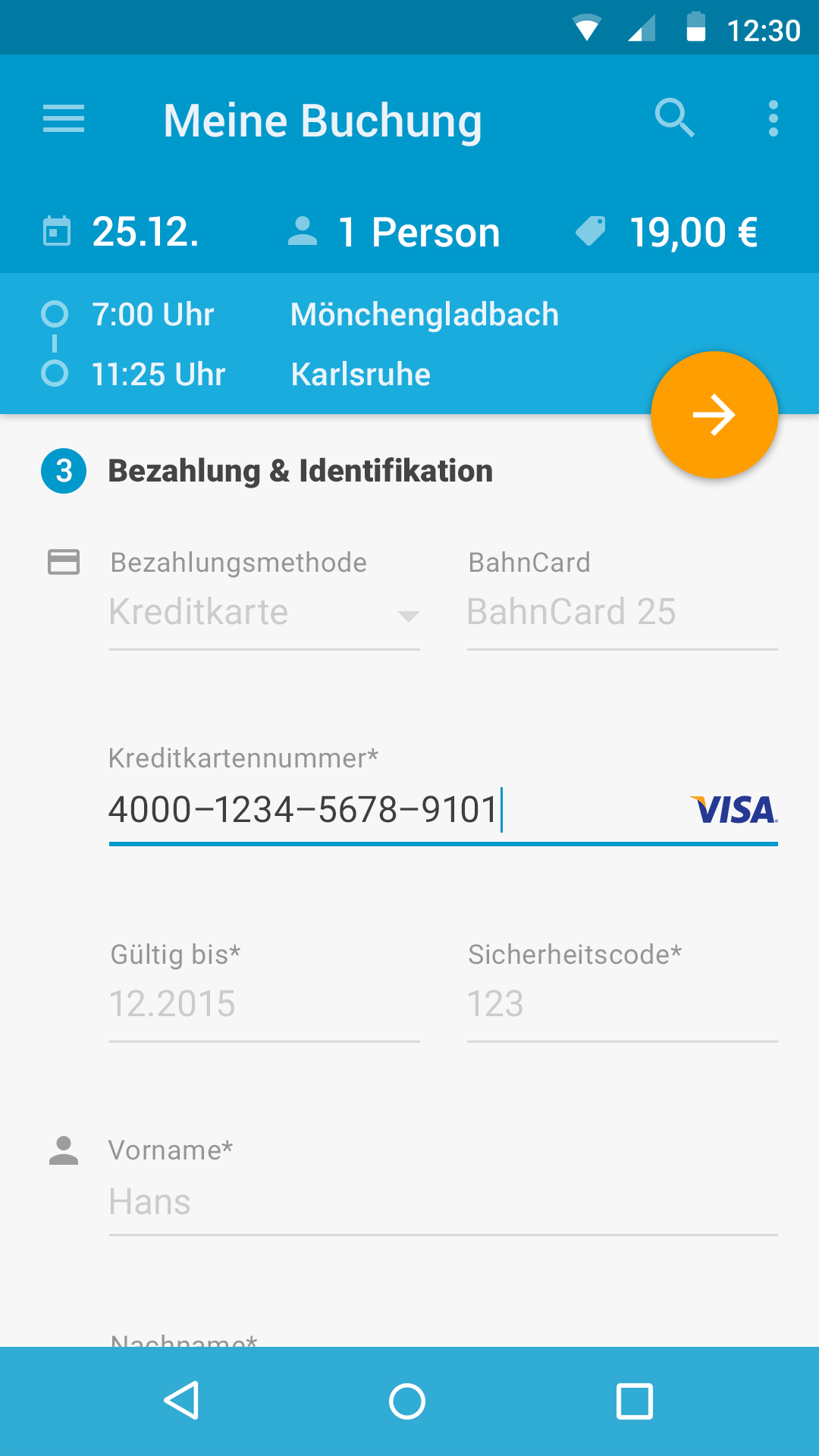Viewport: 819px width, 1456px height.
Task: Edit the Kreditkartennummer field
Action: 444,810
